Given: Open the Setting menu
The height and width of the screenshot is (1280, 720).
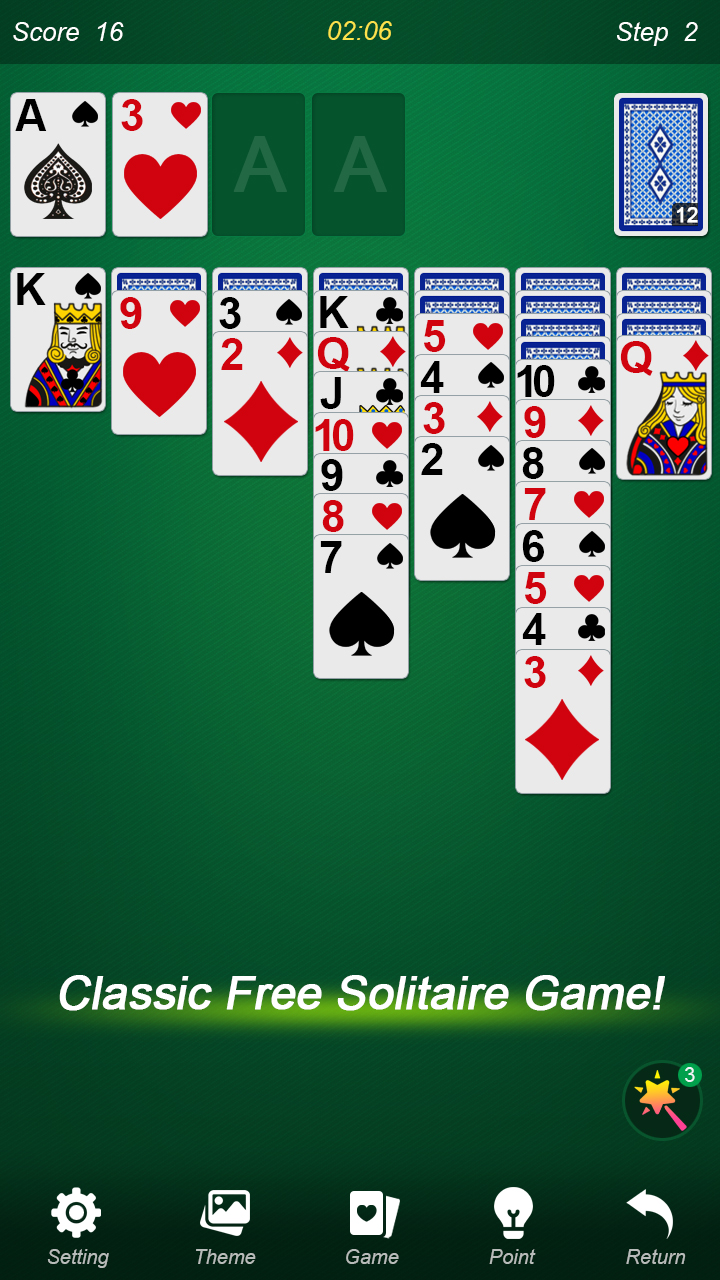Looking at the screenshot, I should pyautogui.click(x=77, y=1226).
